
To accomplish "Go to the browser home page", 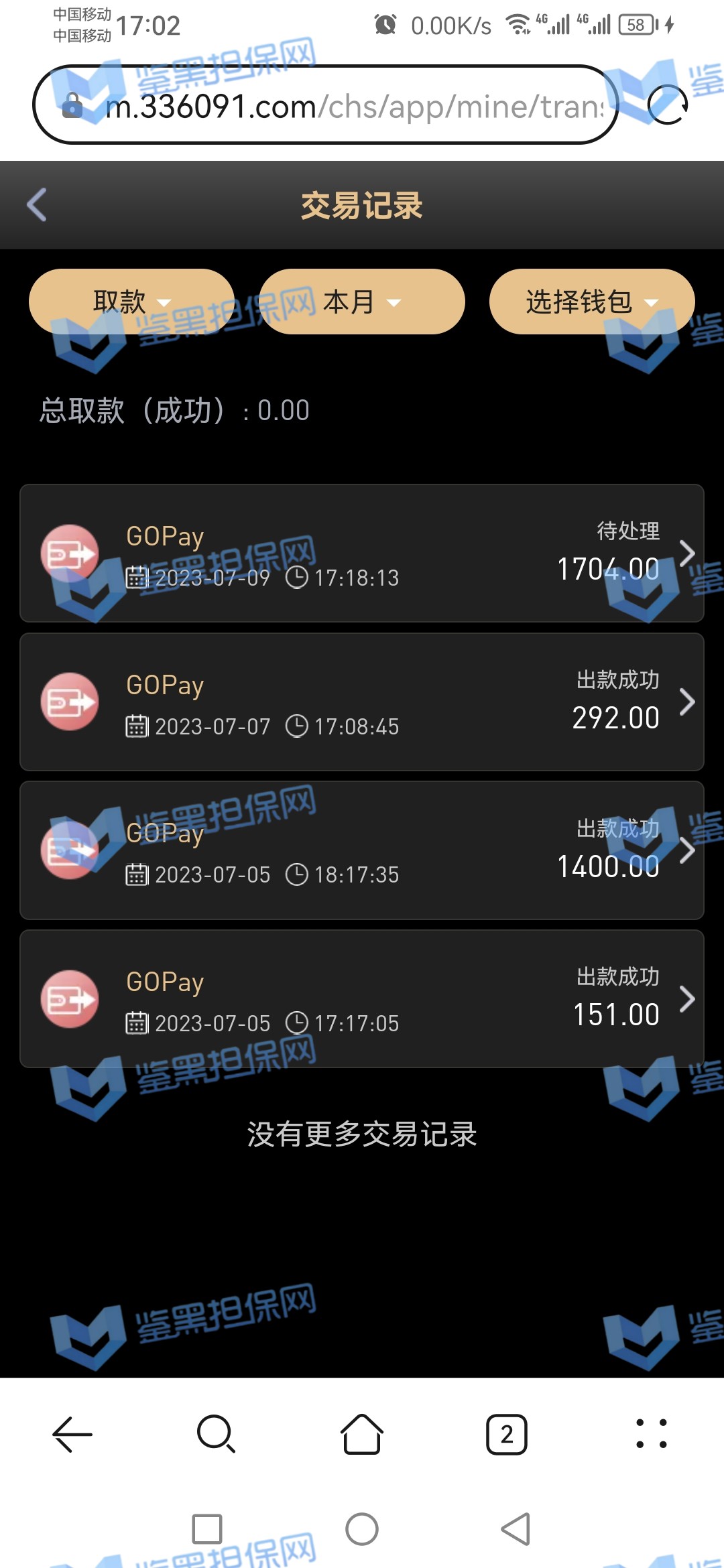I will (362, 1434).
